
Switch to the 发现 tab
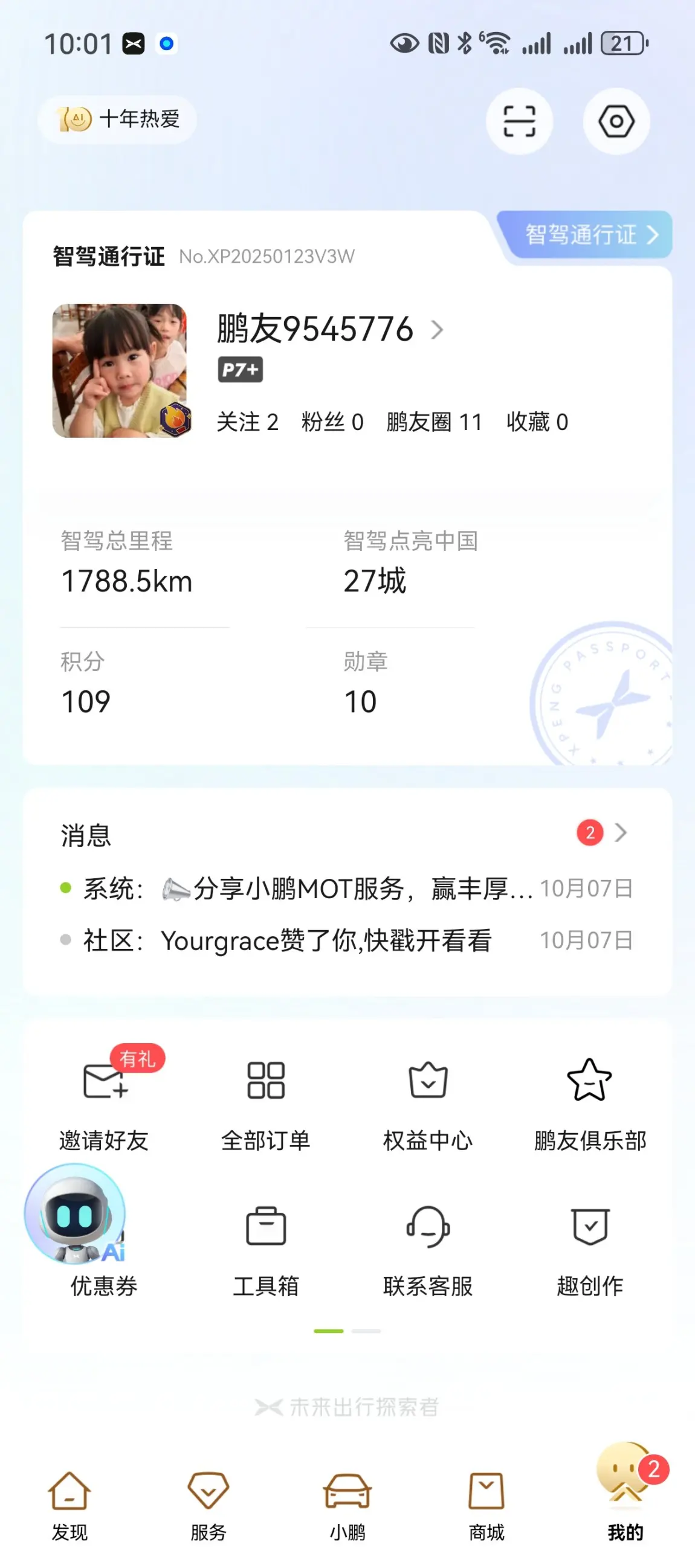[x=69, y=1505]
